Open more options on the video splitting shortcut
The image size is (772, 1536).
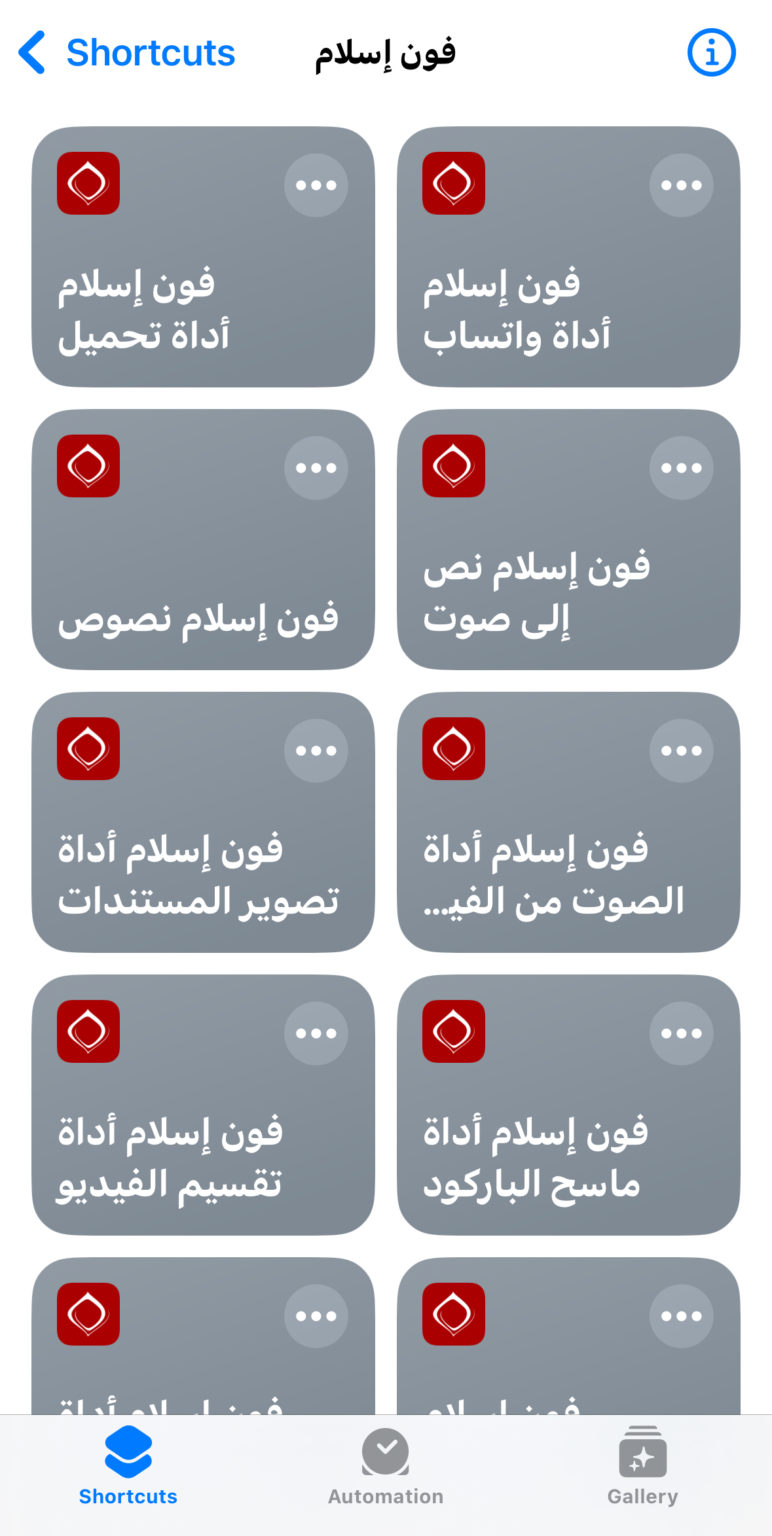pos(316,1032)
